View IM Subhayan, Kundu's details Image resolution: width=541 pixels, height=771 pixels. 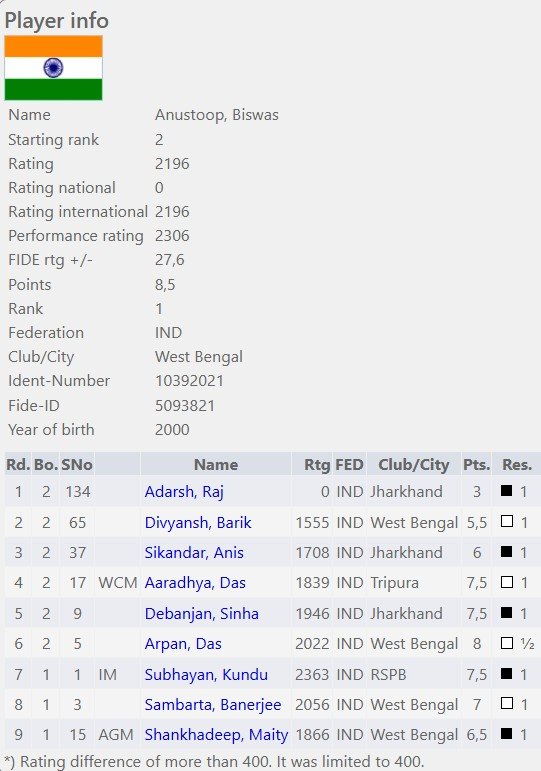coord(206,675)
